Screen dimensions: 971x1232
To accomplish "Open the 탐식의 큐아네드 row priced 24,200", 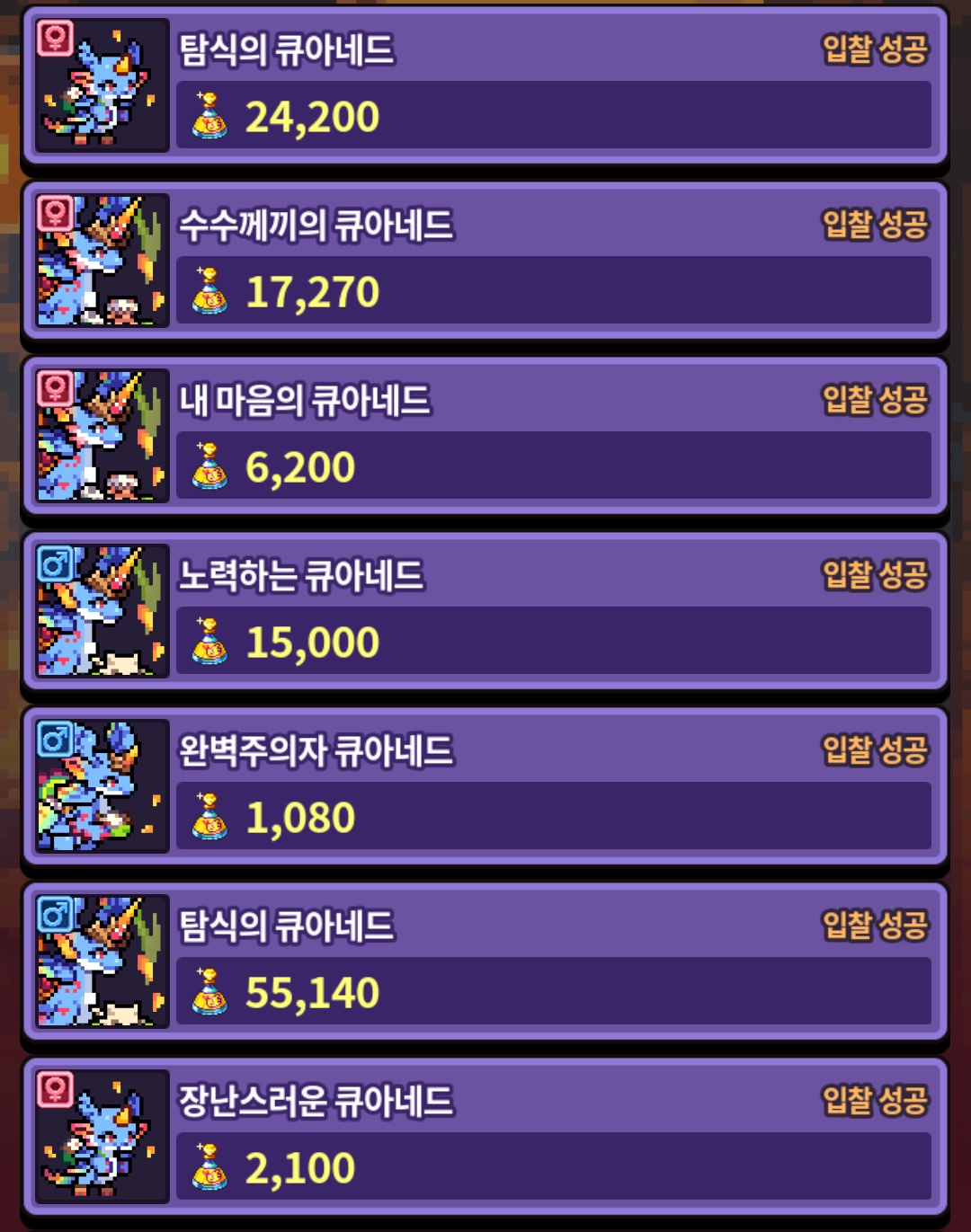I will pos(485,85).
